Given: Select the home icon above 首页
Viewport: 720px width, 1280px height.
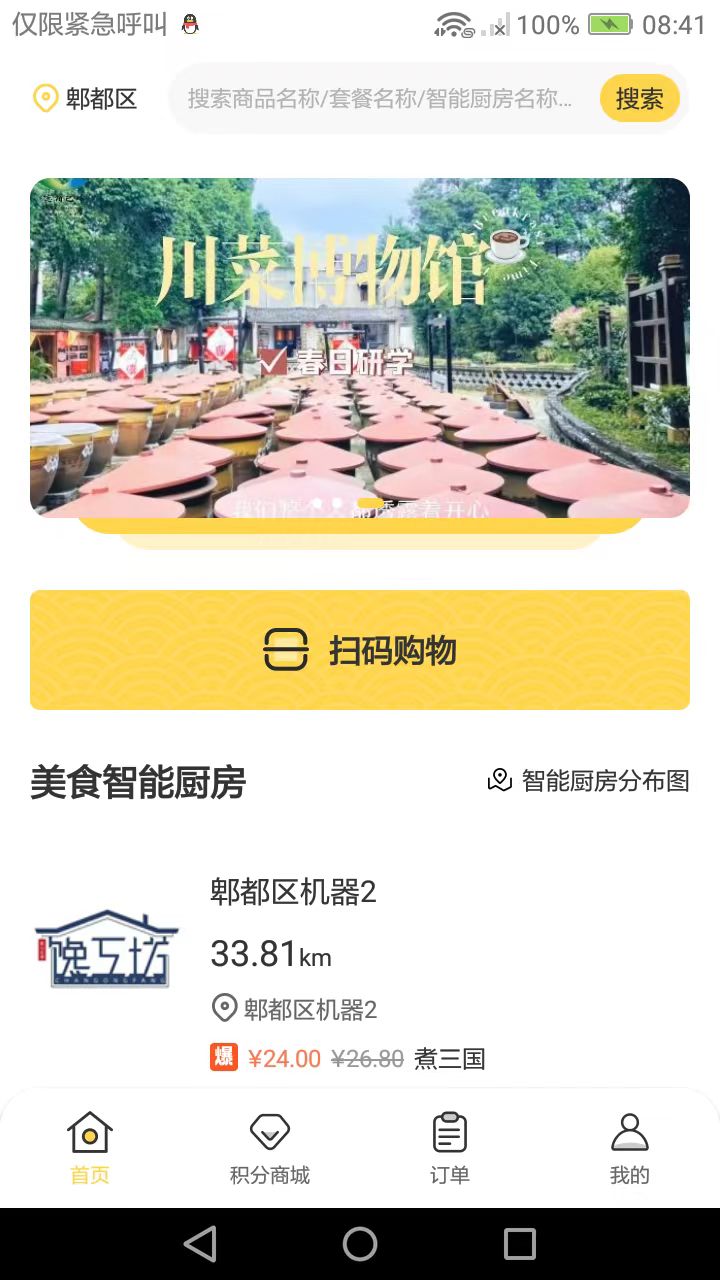Looking at the screenshot, I should click(89, 1134).
